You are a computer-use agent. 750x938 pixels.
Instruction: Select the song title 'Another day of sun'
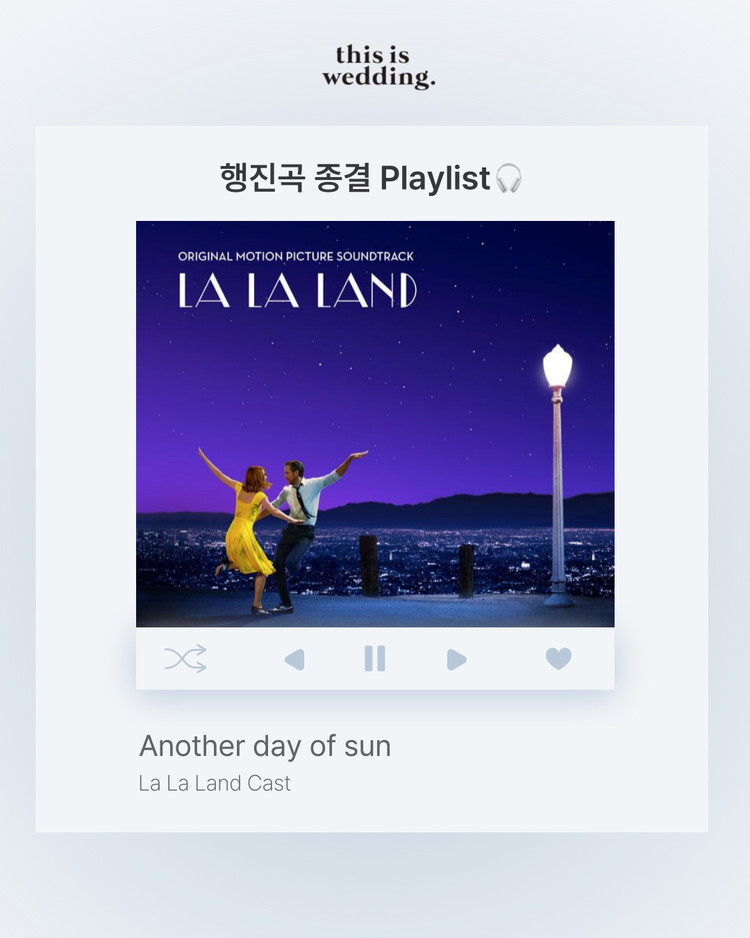click(x=265, y=745)
